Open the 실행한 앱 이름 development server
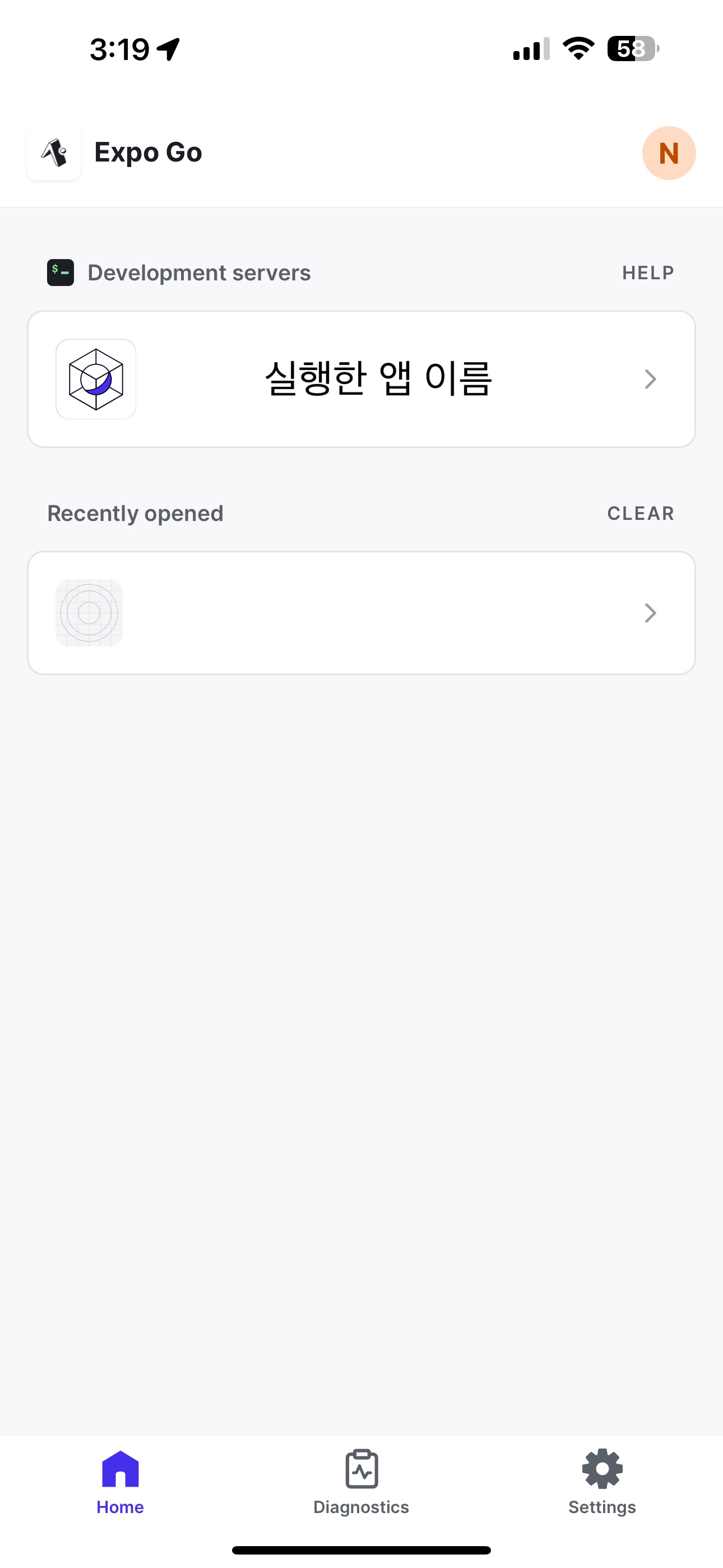723x1568 pixels. click(361, 379)
